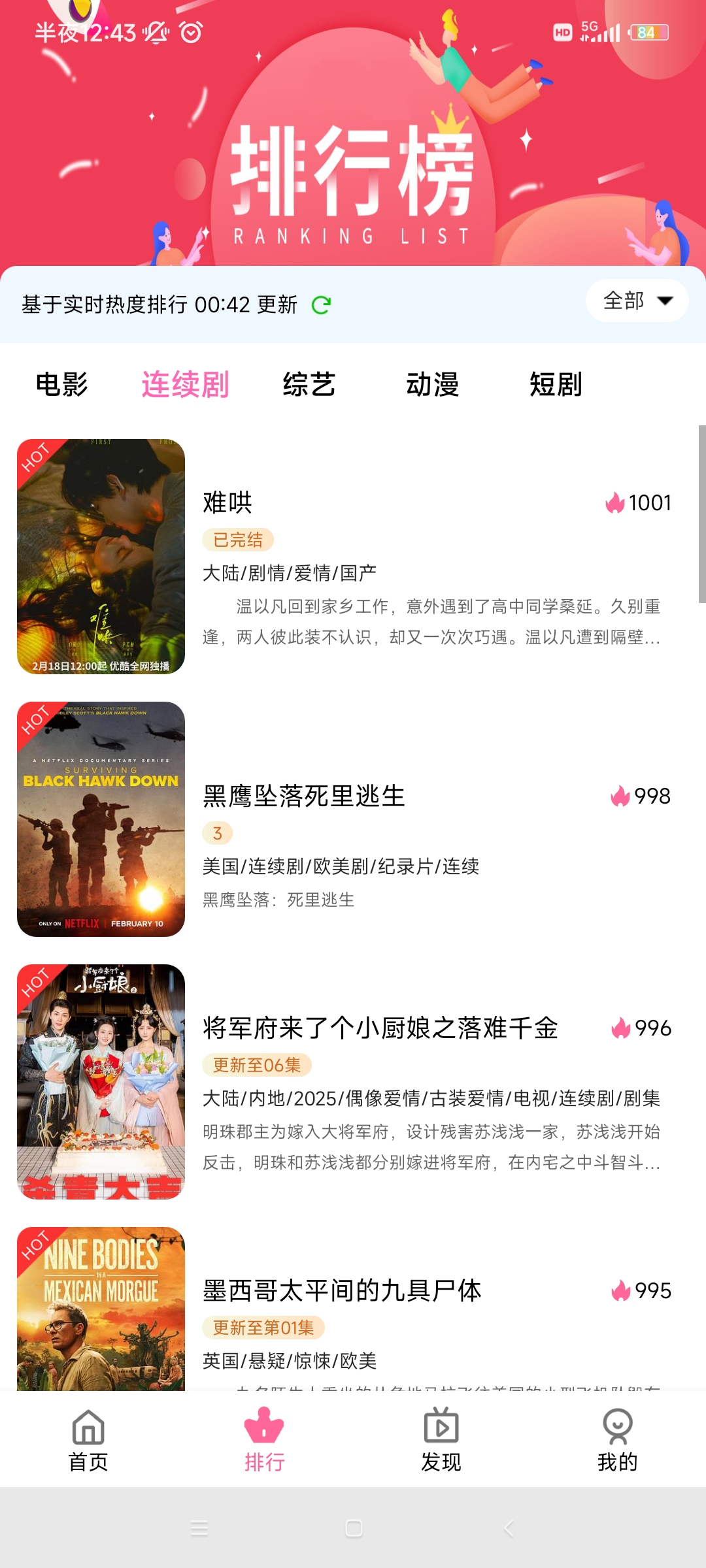The height and width of the screenshot is (1568, 706).
Task: Tap the system back button
Action: point(509,1528)
